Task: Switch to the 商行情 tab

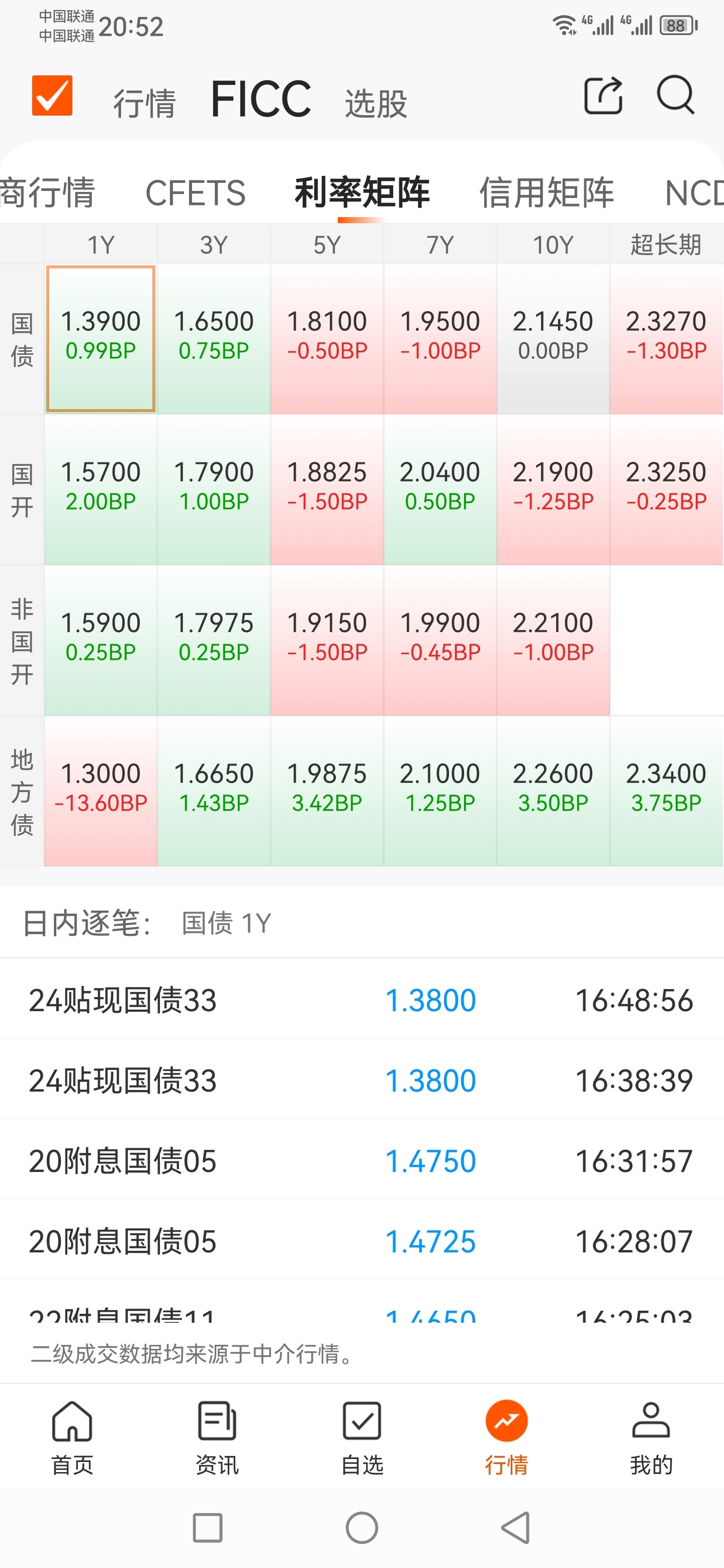Action: point(47,192)
